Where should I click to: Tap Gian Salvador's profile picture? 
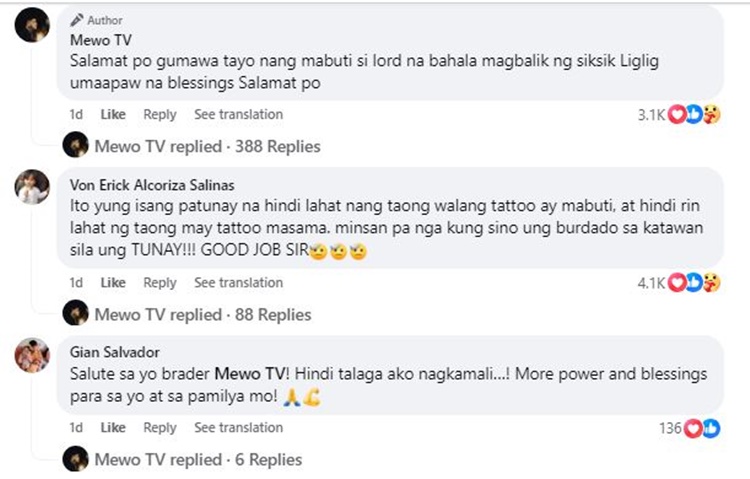point(32,357)
